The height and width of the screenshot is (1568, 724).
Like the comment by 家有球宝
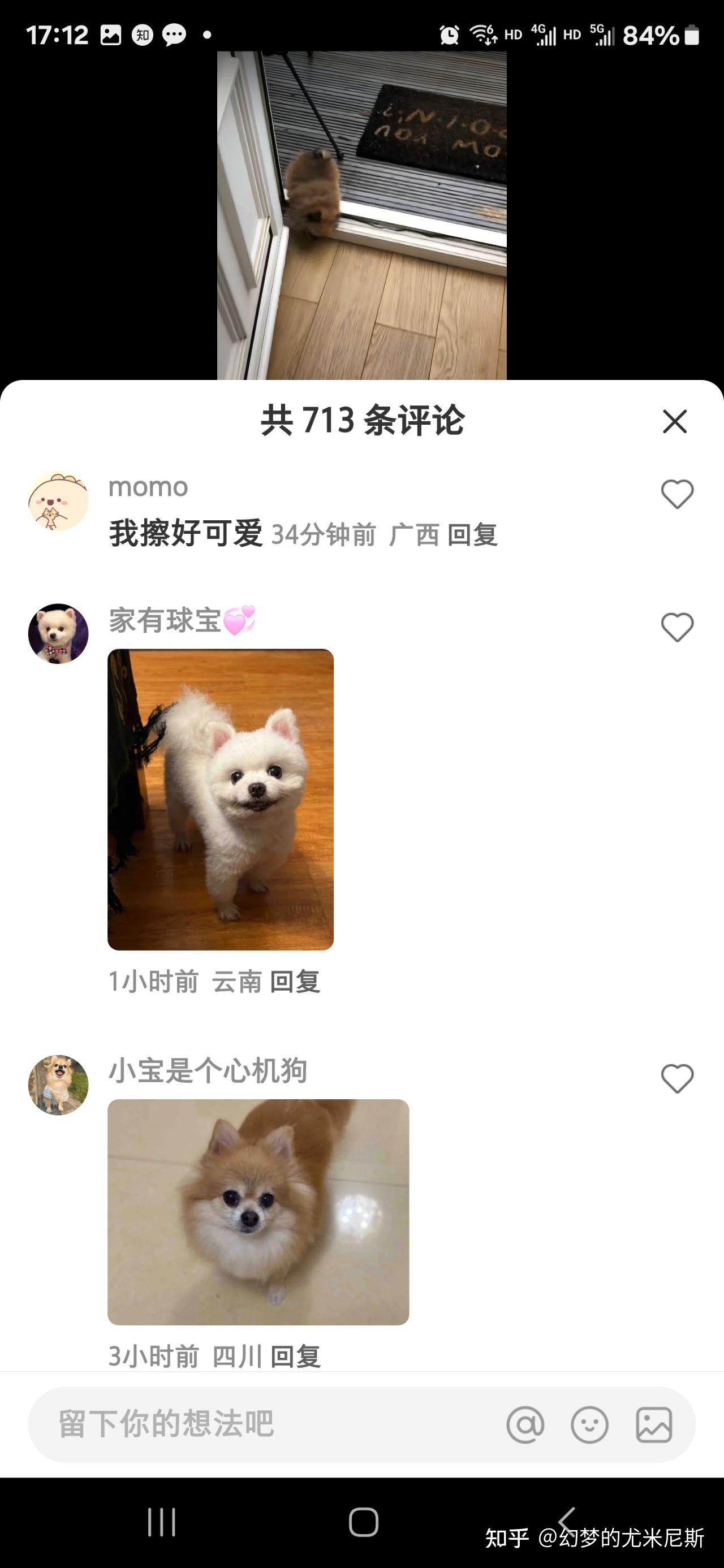point(677,627)
